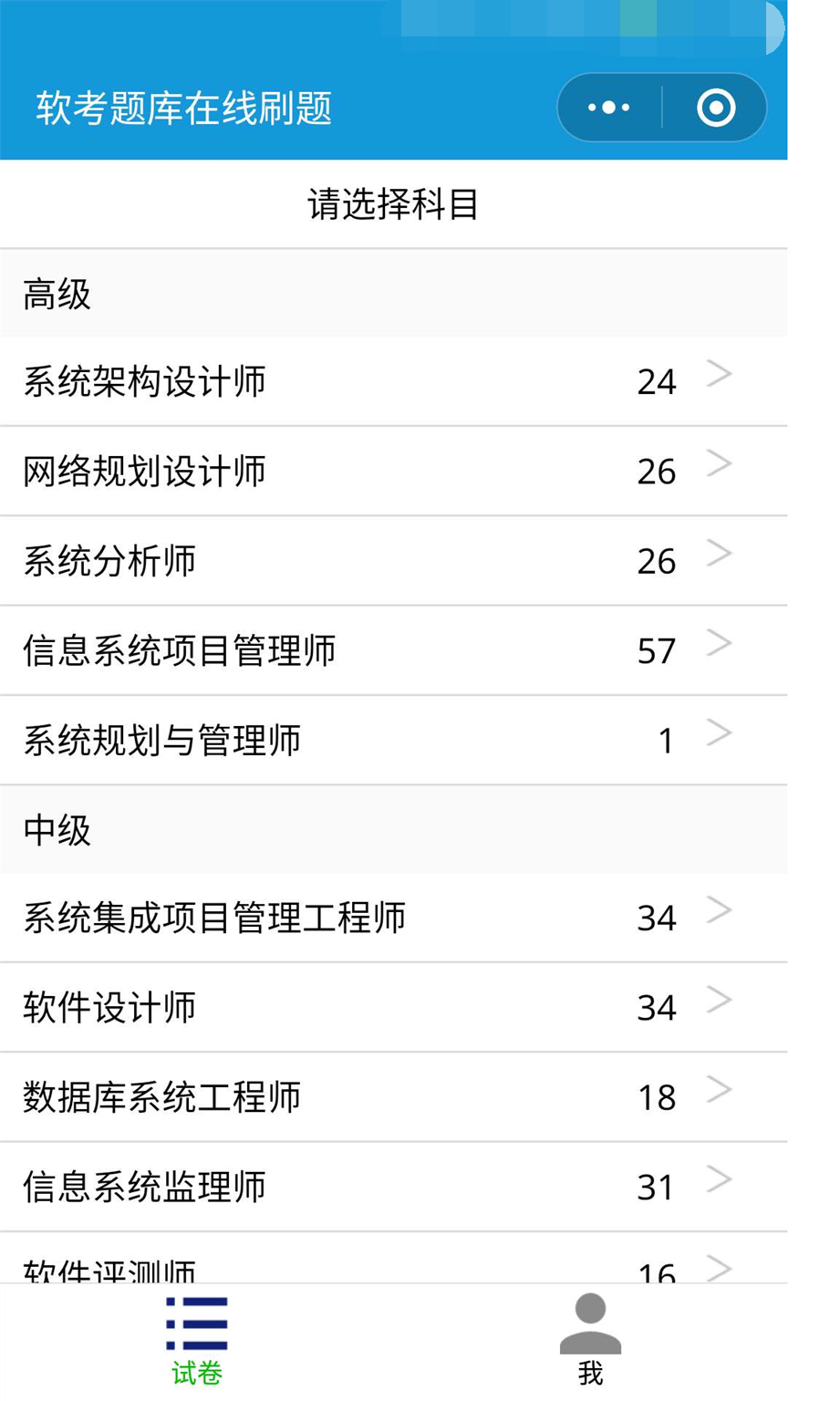Open the 软件设计师 question bank
This screenshot has width=840, height=1401.
393,1007
